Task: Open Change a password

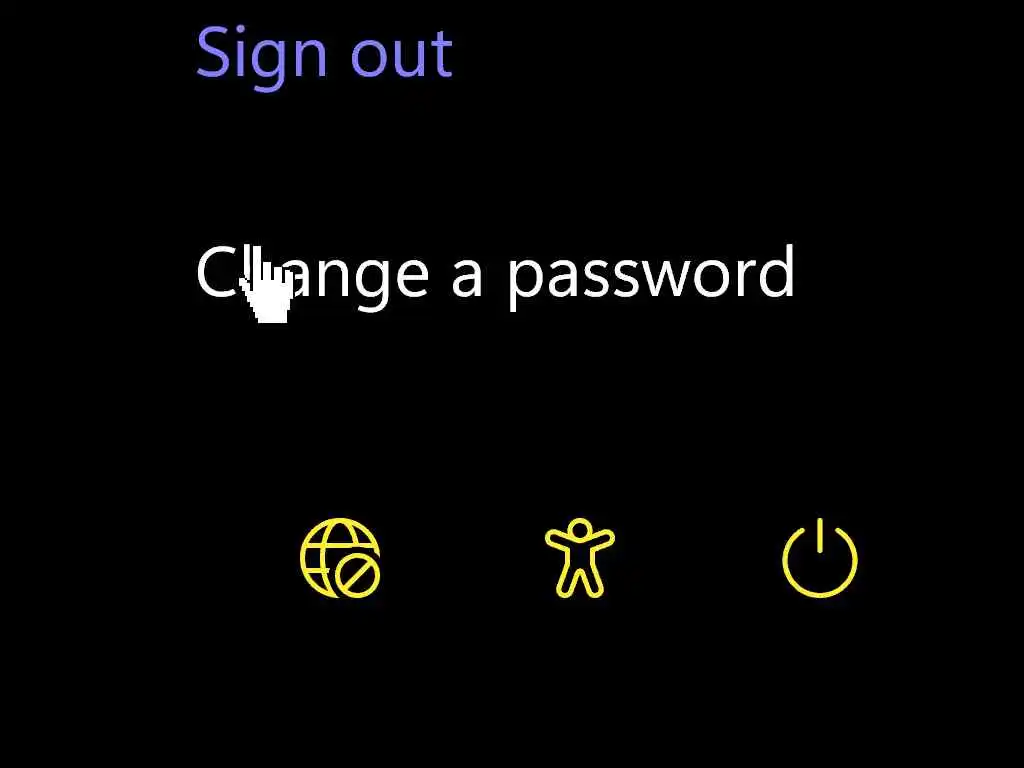Action: coord(495,272)
